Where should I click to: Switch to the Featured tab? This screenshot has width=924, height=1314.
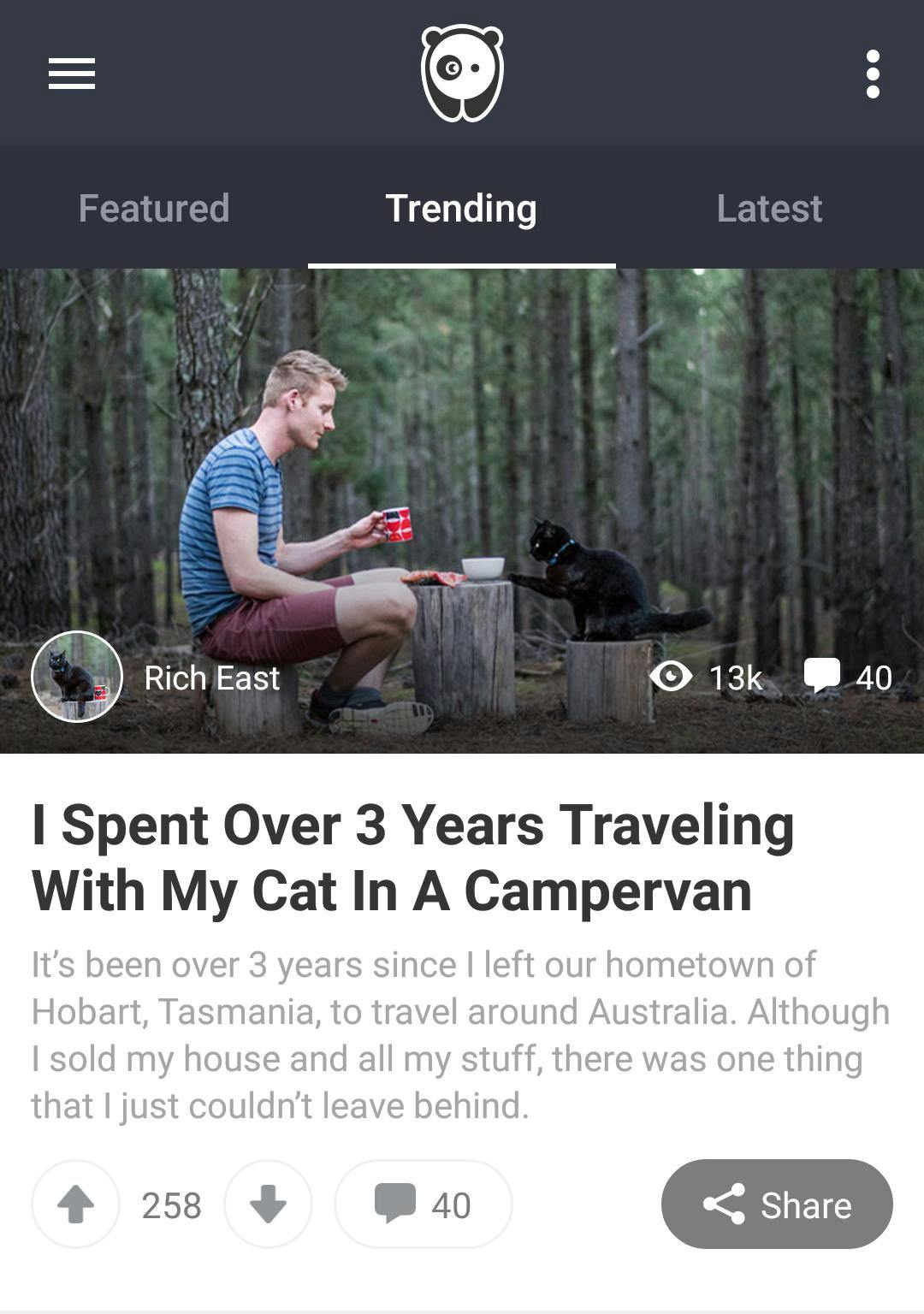[154, 209]
